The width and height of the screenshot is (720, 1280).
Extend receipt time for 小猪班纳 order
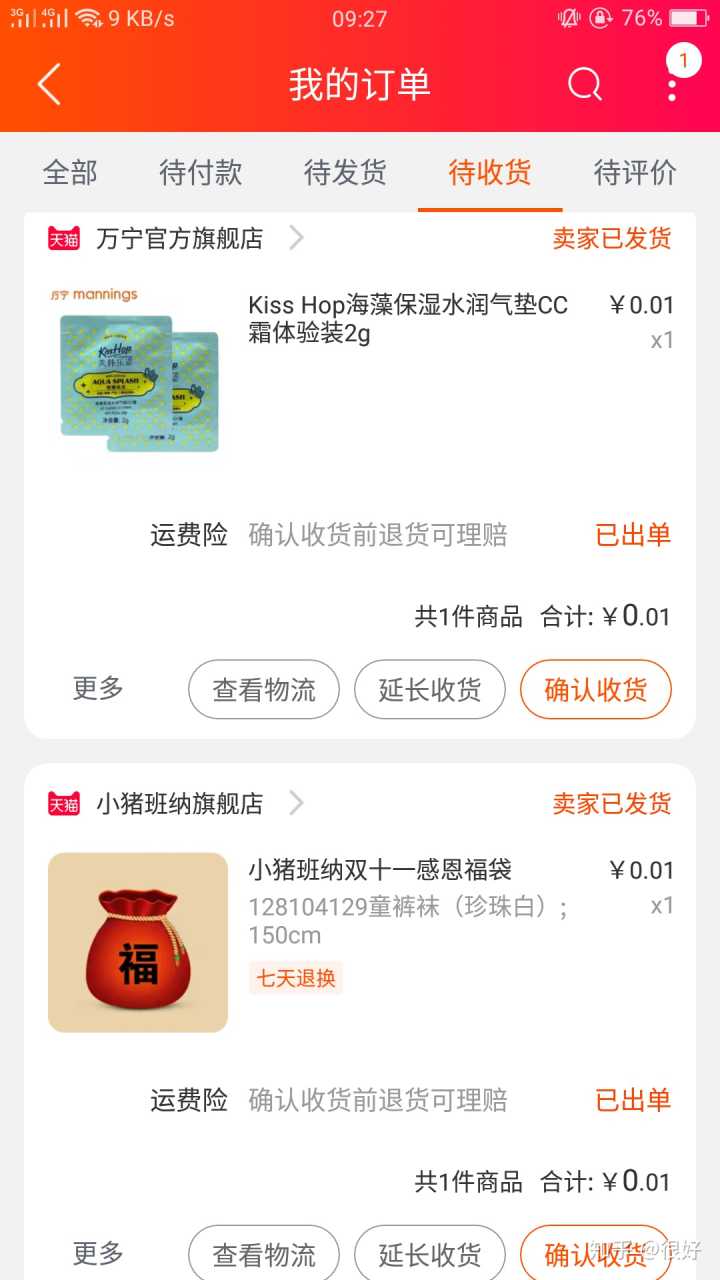430,1254
